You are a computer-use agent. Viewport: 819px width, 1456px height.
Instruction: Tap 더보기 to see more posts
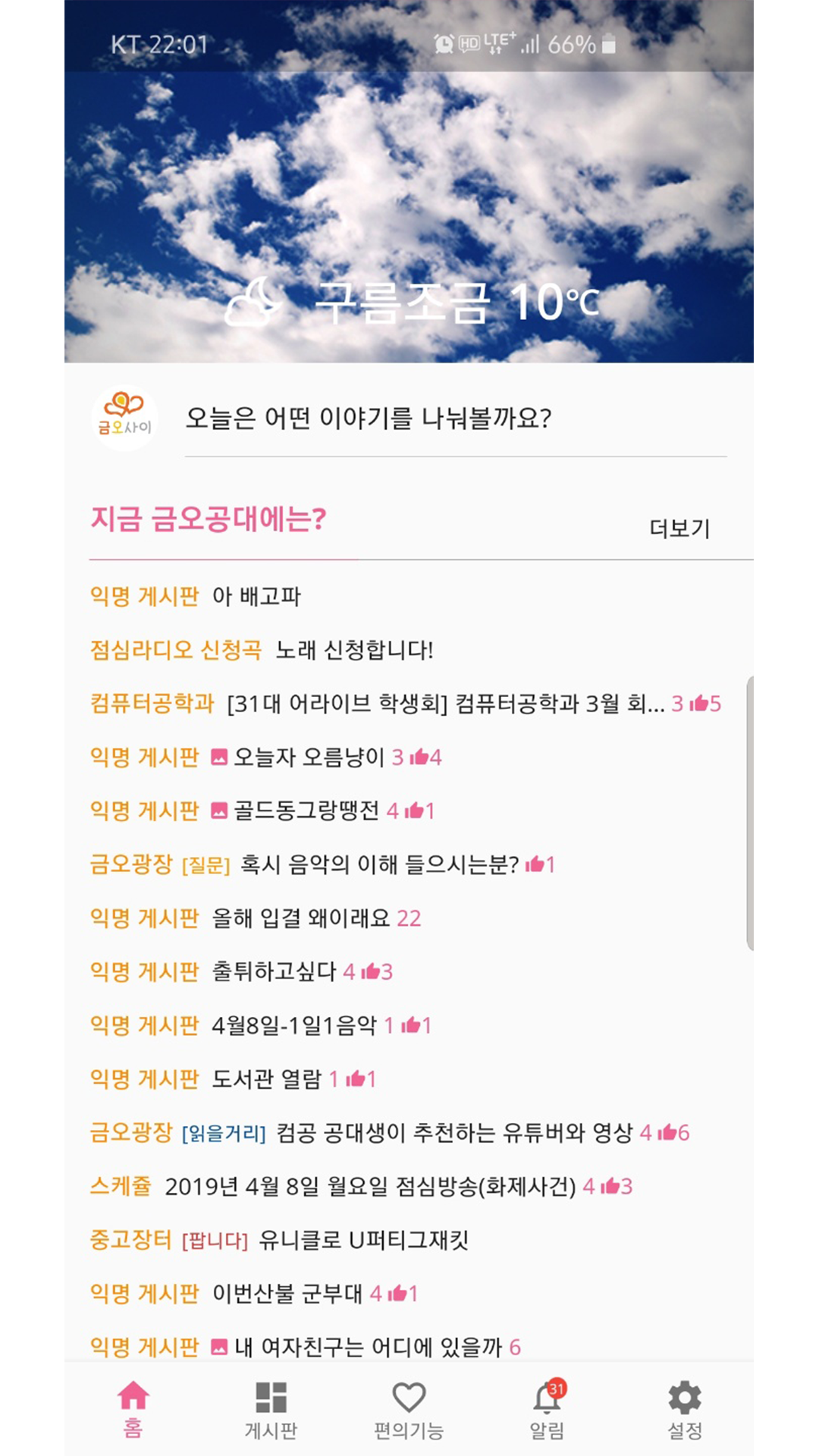679,529
